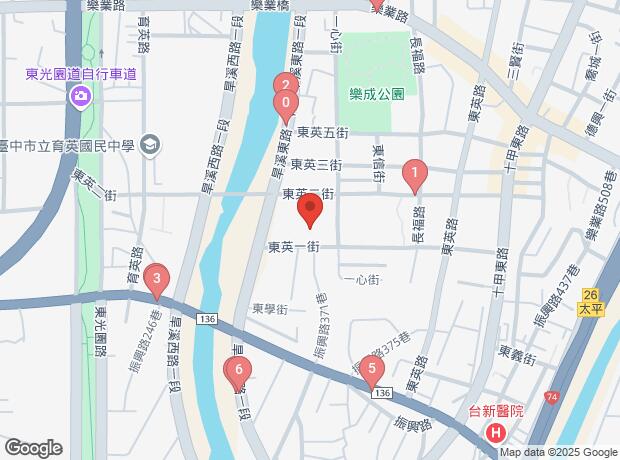
Task: Open map marker numbered 2
Action: pos(285,84)
